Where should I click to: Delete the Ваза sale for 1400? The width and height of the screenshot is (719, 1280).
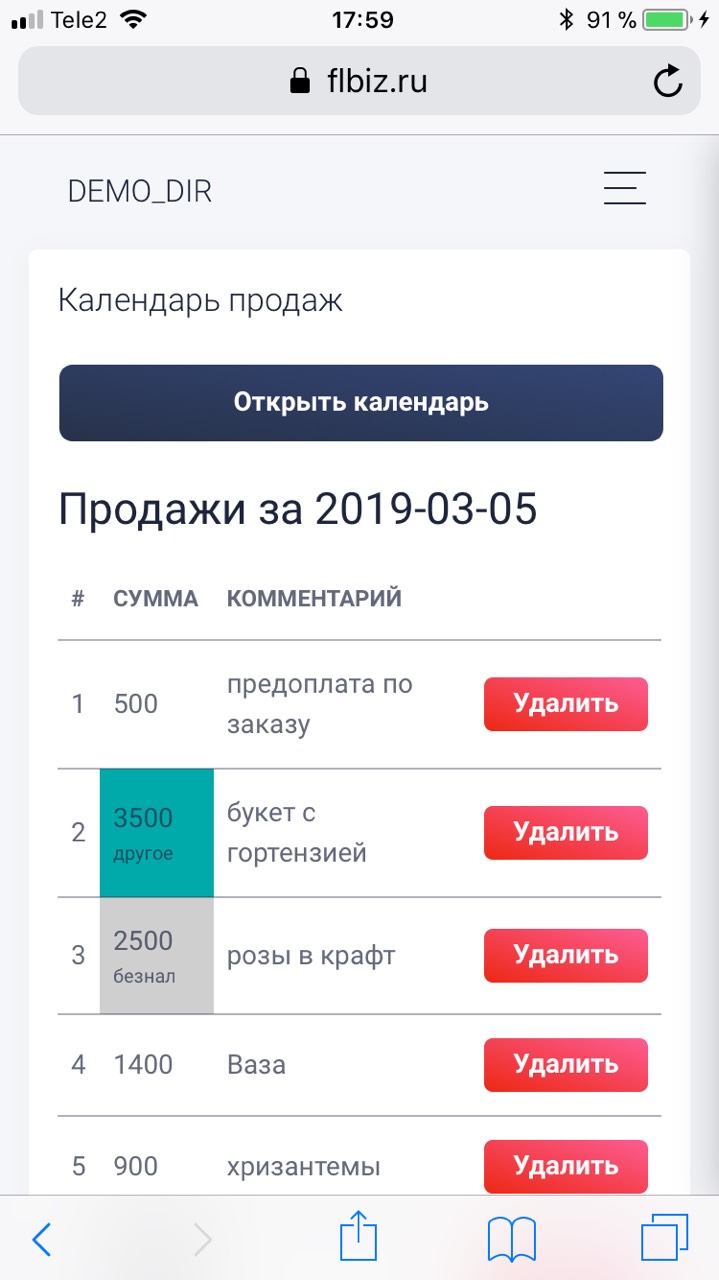click(x=566, y=1064)
